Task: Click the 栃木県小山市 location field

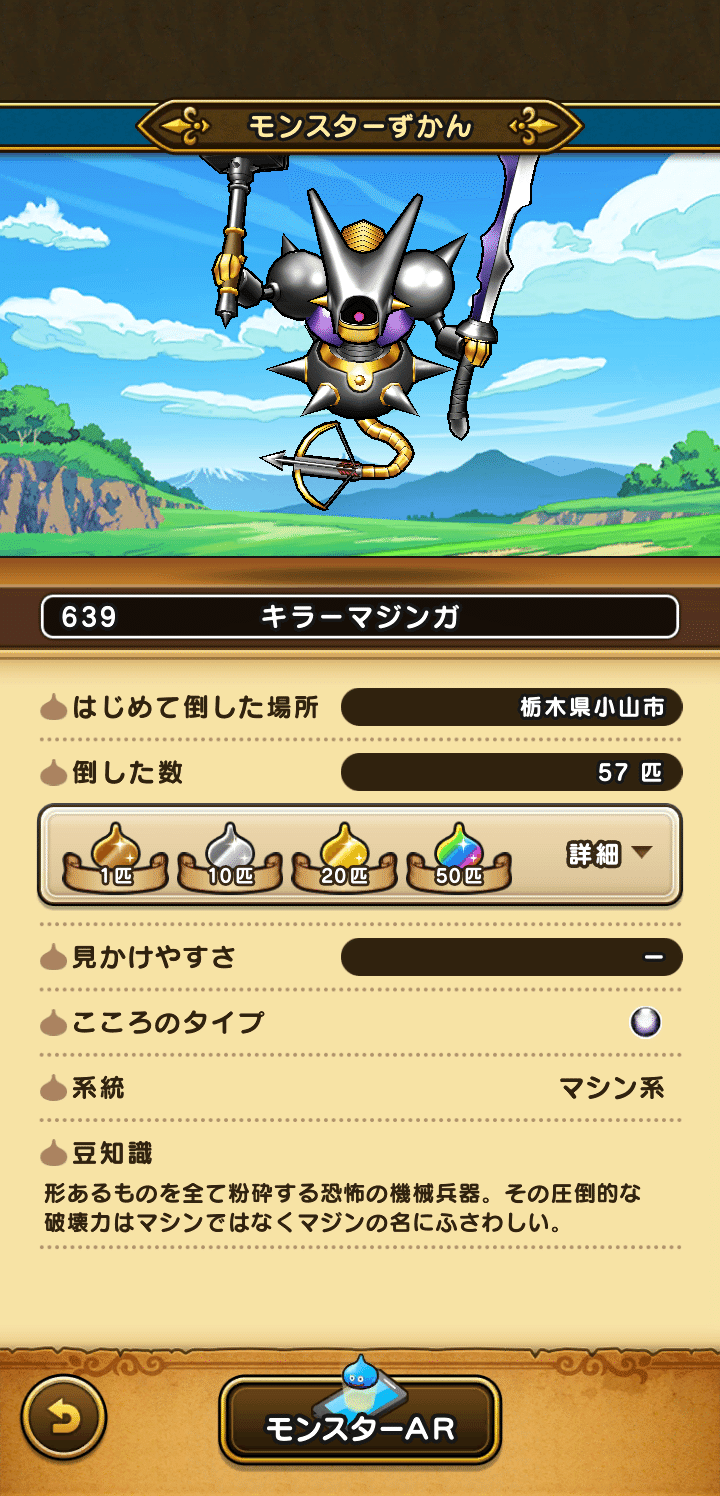Action: [512, 707]
